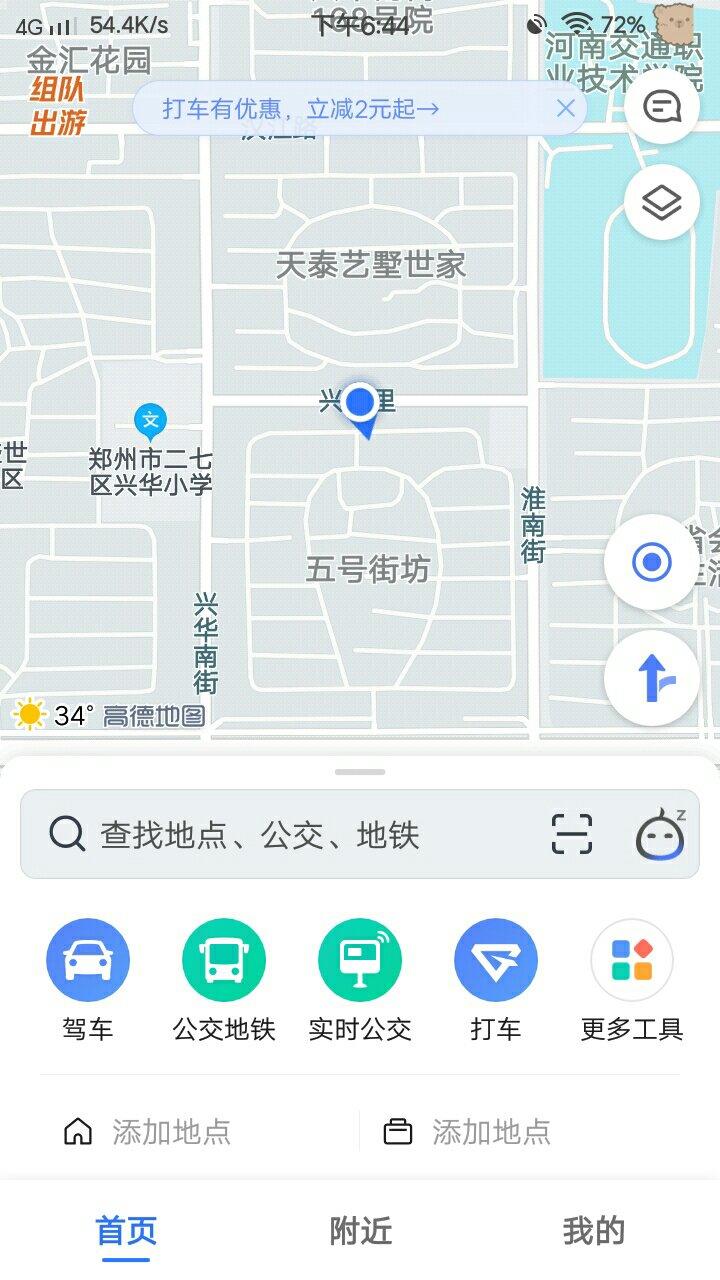The width and height of the screenshot is (720, 1280).
Task: Check 实时公交 real-time bus info
Action: pos(360,980)
